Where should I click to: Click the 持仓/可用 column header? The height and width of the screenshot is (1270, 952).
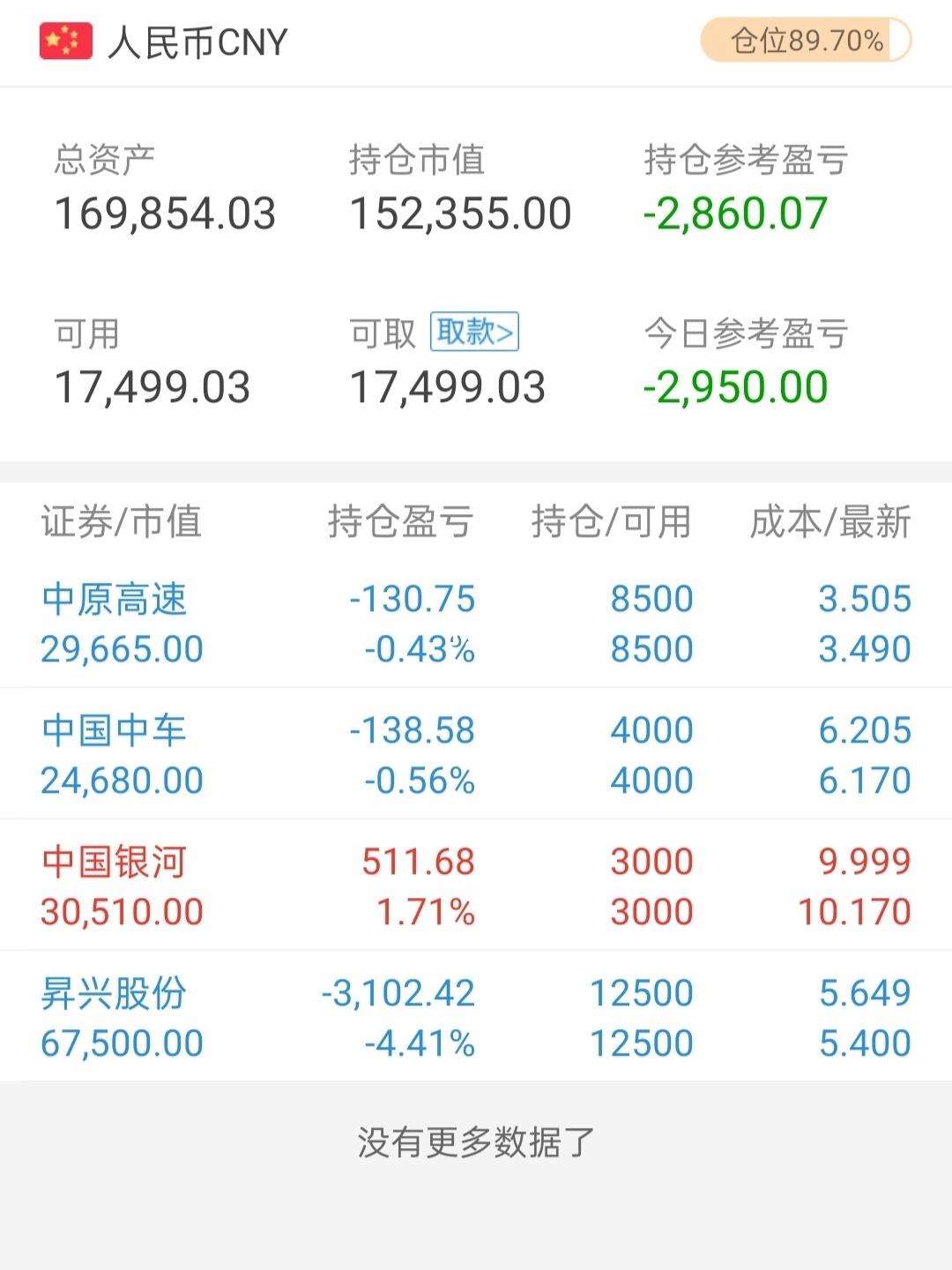point(611,522)
